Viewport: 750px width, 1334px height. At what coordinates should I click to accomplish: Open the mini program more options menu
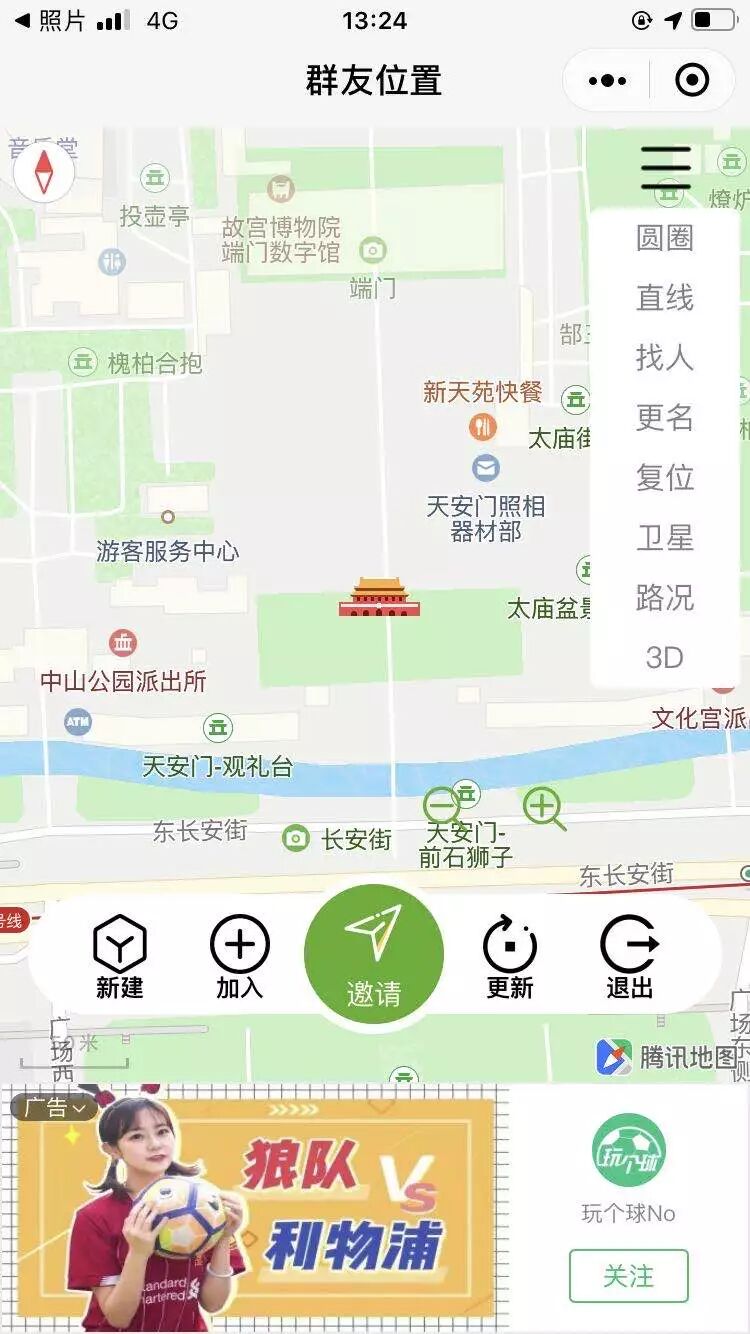tap(608, 81)
